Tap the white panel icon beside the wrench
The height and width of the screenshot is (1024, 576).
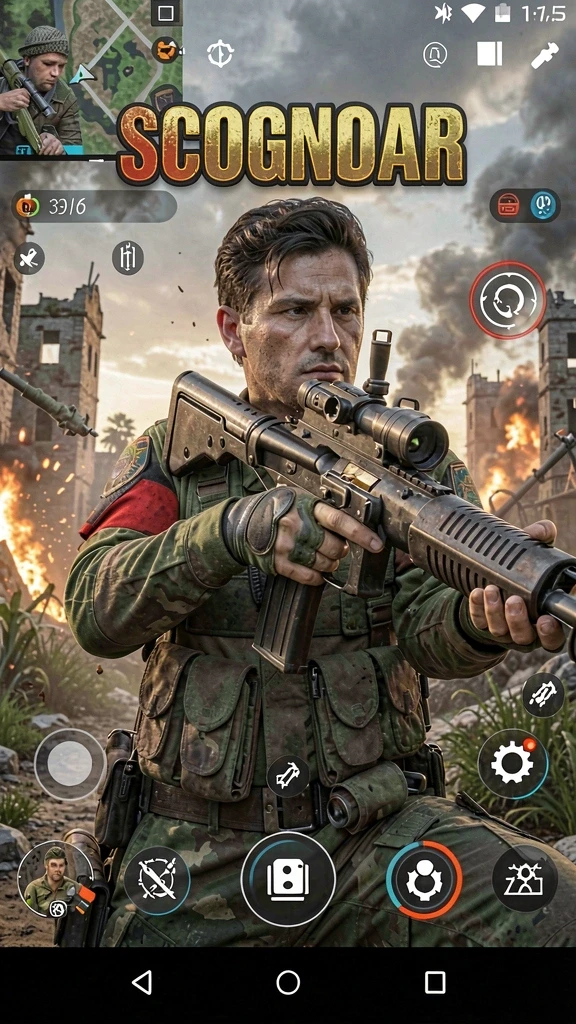click(489, 55)
